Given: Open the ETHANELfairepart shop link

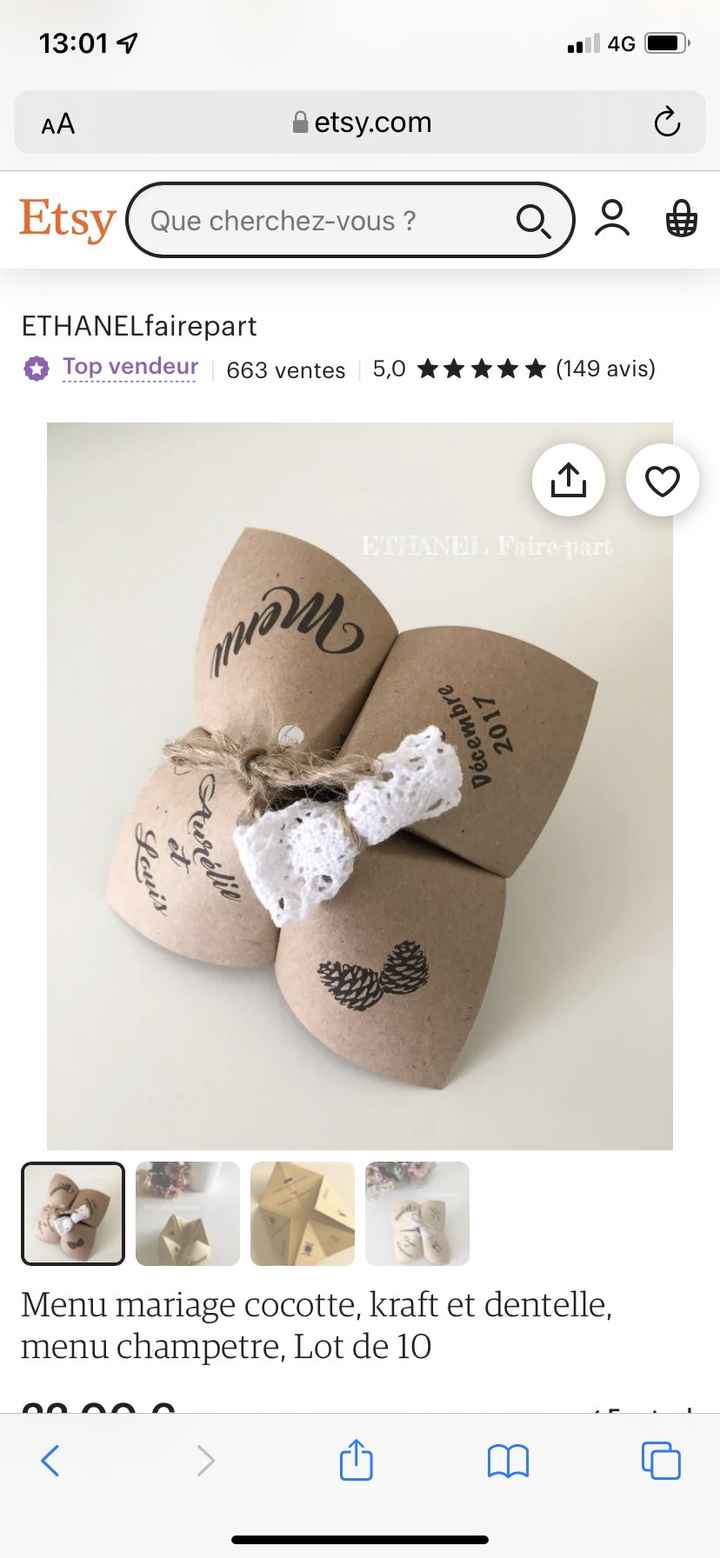Looking at the screenshot, I should click(x=139, y=326).
